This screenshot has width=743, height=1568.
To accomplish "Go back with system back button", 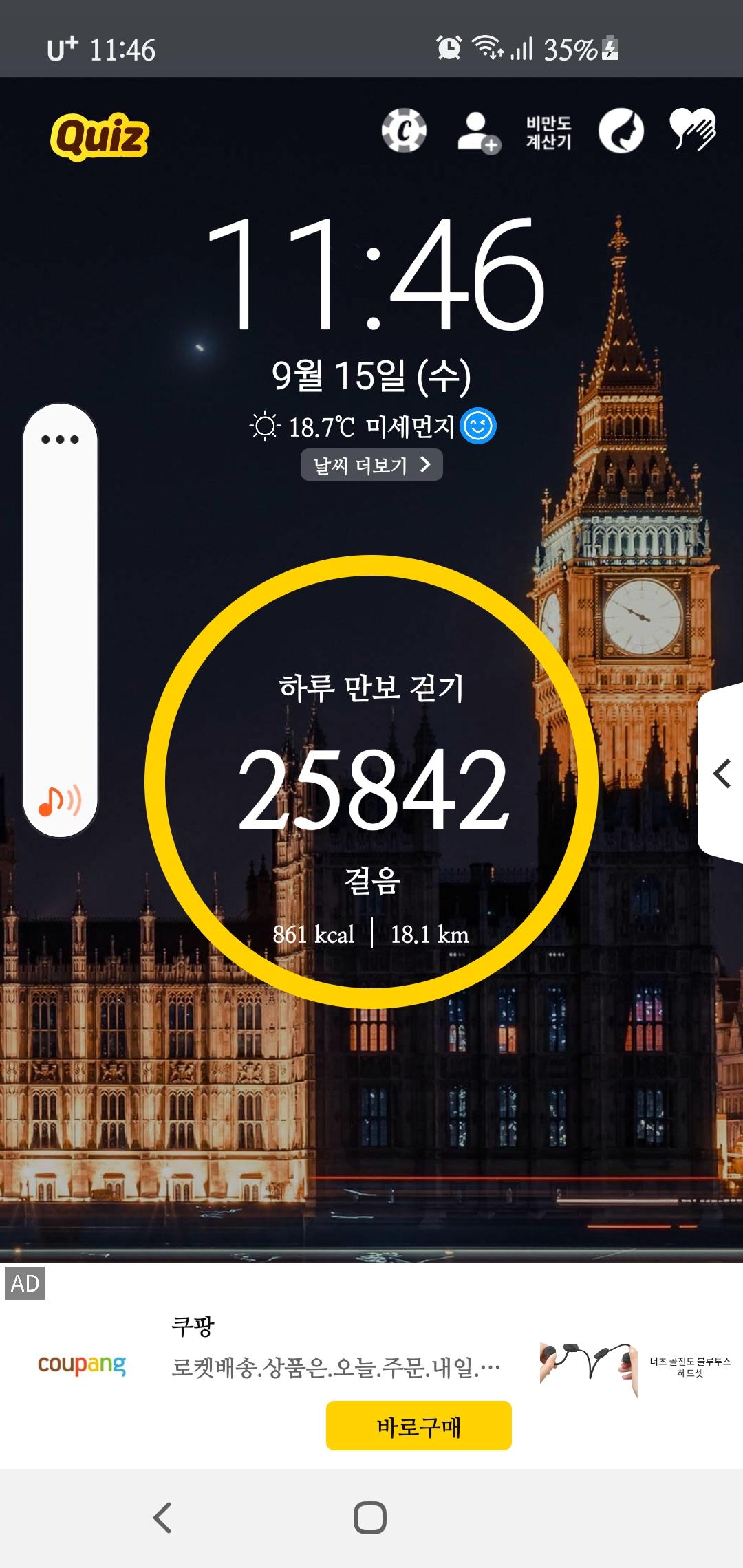I will tap(162, 1518).
